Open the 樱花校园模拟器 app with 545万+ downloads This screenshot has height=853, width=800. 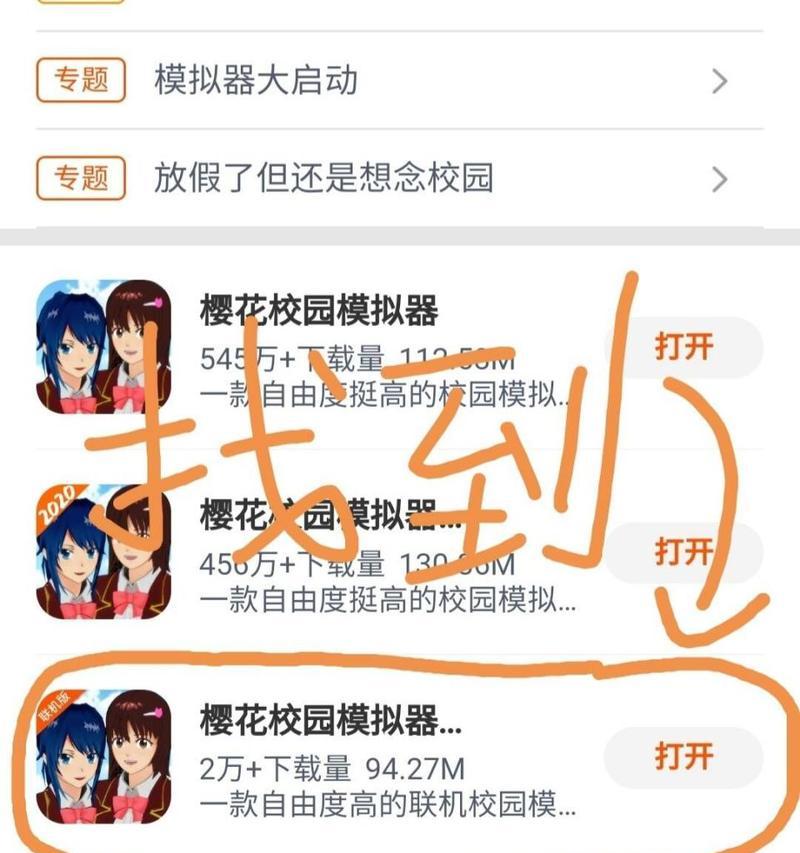click(319, 311)
